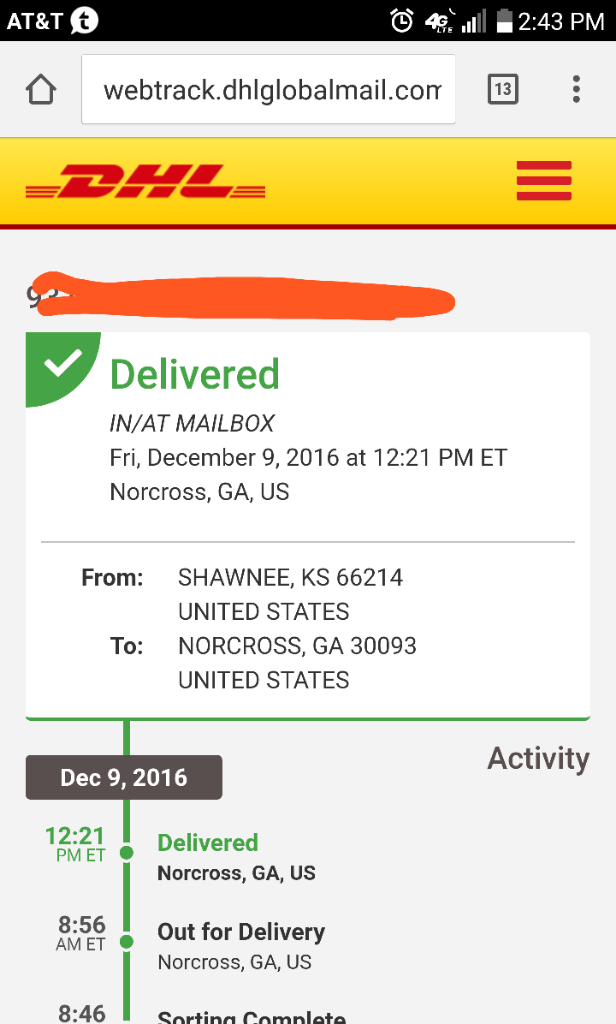This screenshot has height=1024, width=616.
Task: Open the DHL red hamburger menu
Action: point(544,181)
